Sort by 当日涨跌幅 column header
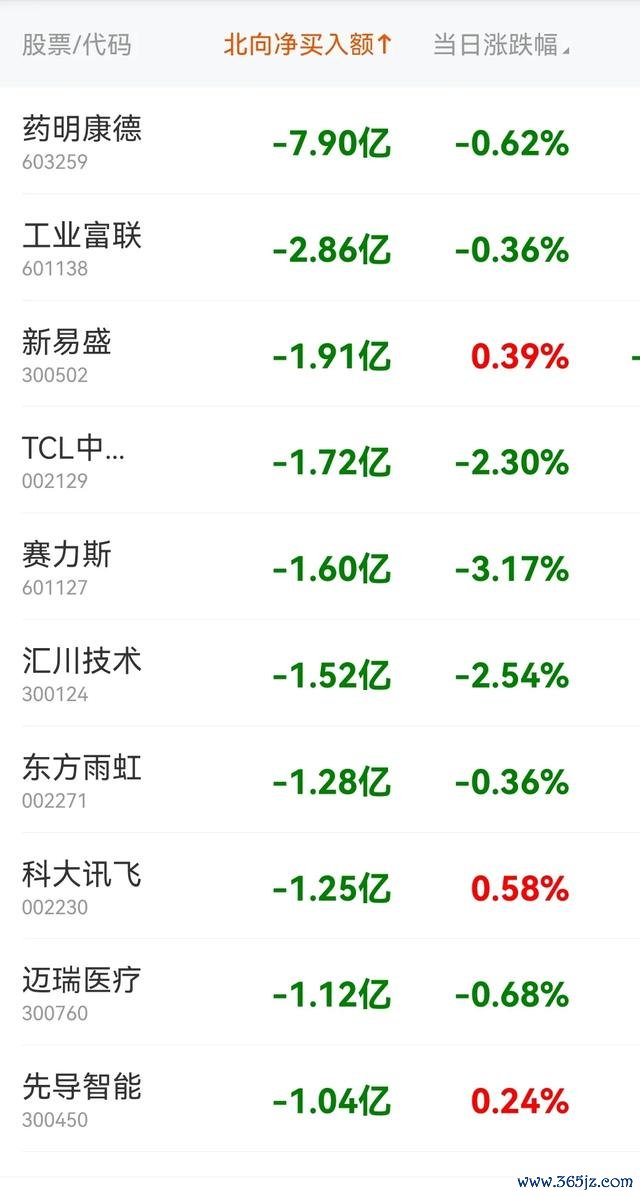The height and width of the screenshot is (1197, 640). [501, 44]
